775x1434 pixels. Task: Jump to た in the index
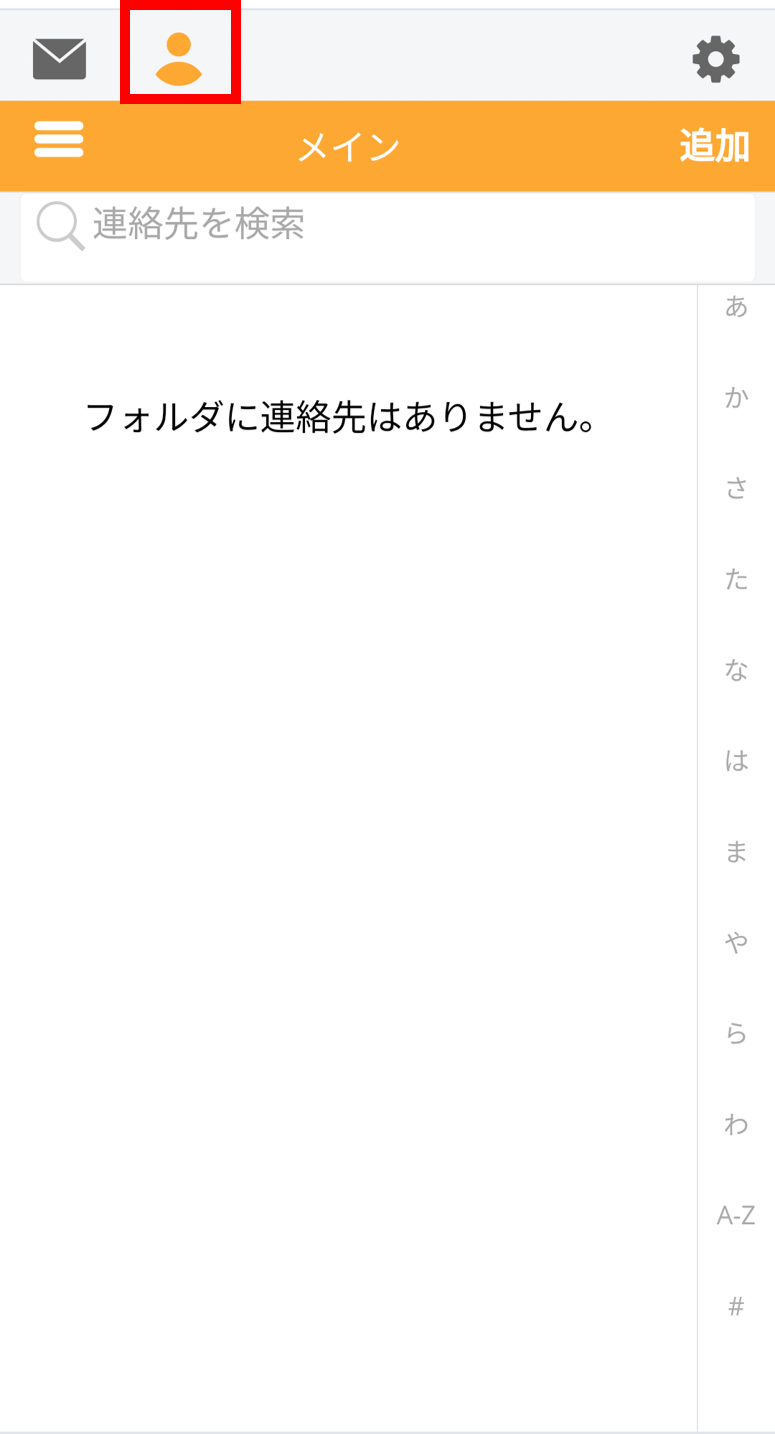(736, 580)
